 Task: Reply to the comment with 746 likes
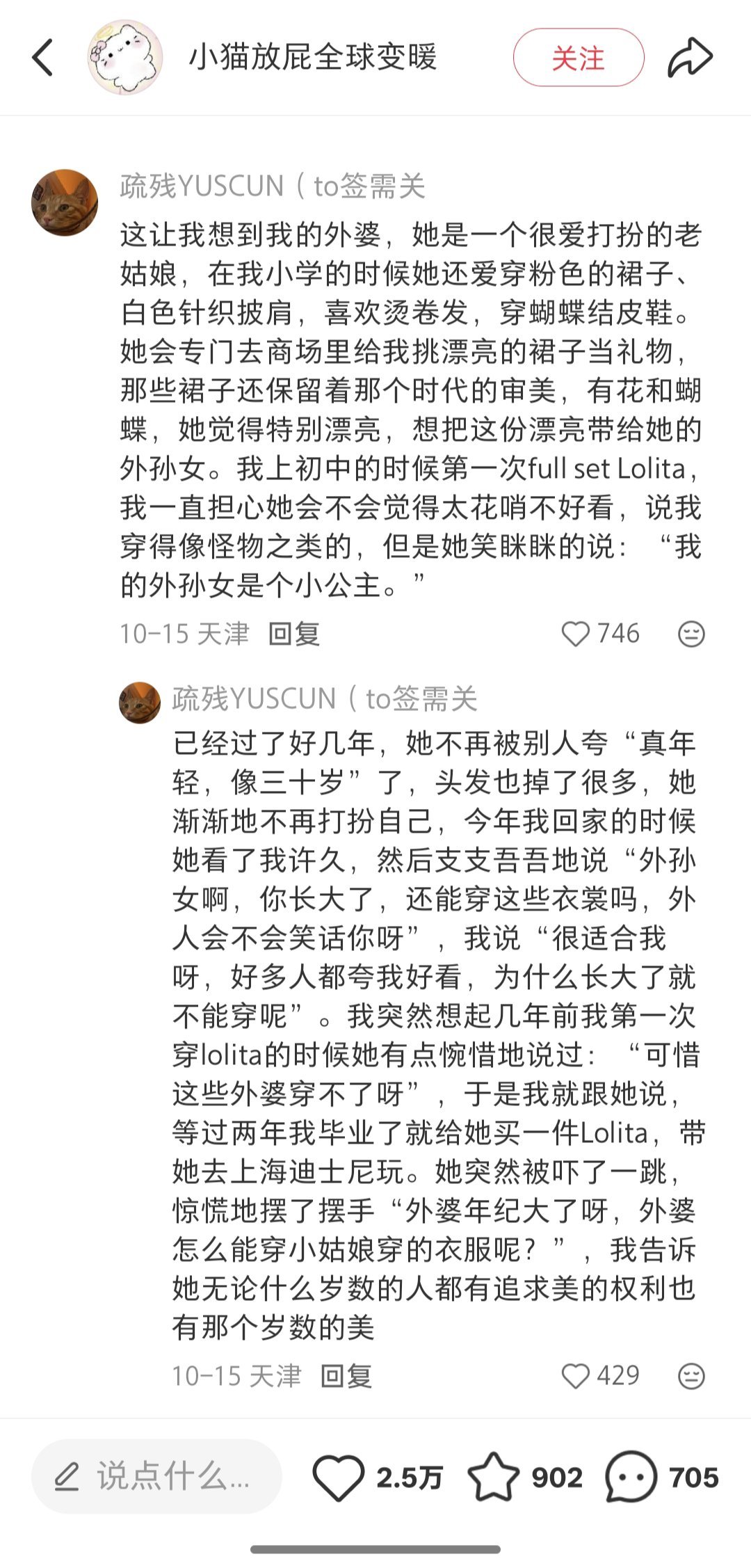(294, 634)
